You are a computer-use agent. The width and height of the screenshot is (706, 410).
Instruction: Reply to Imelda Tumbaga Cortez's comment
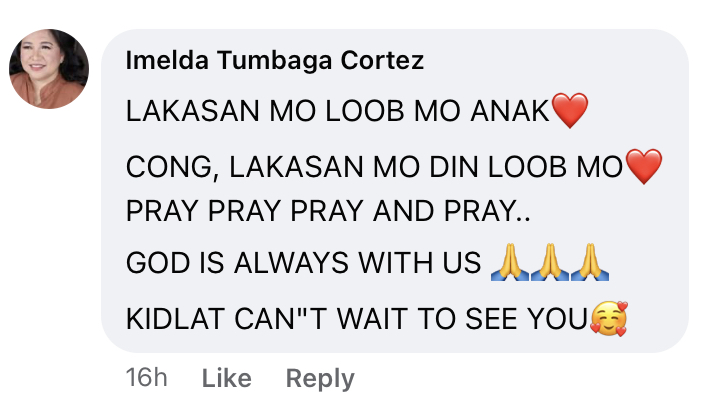click(319, 379)
